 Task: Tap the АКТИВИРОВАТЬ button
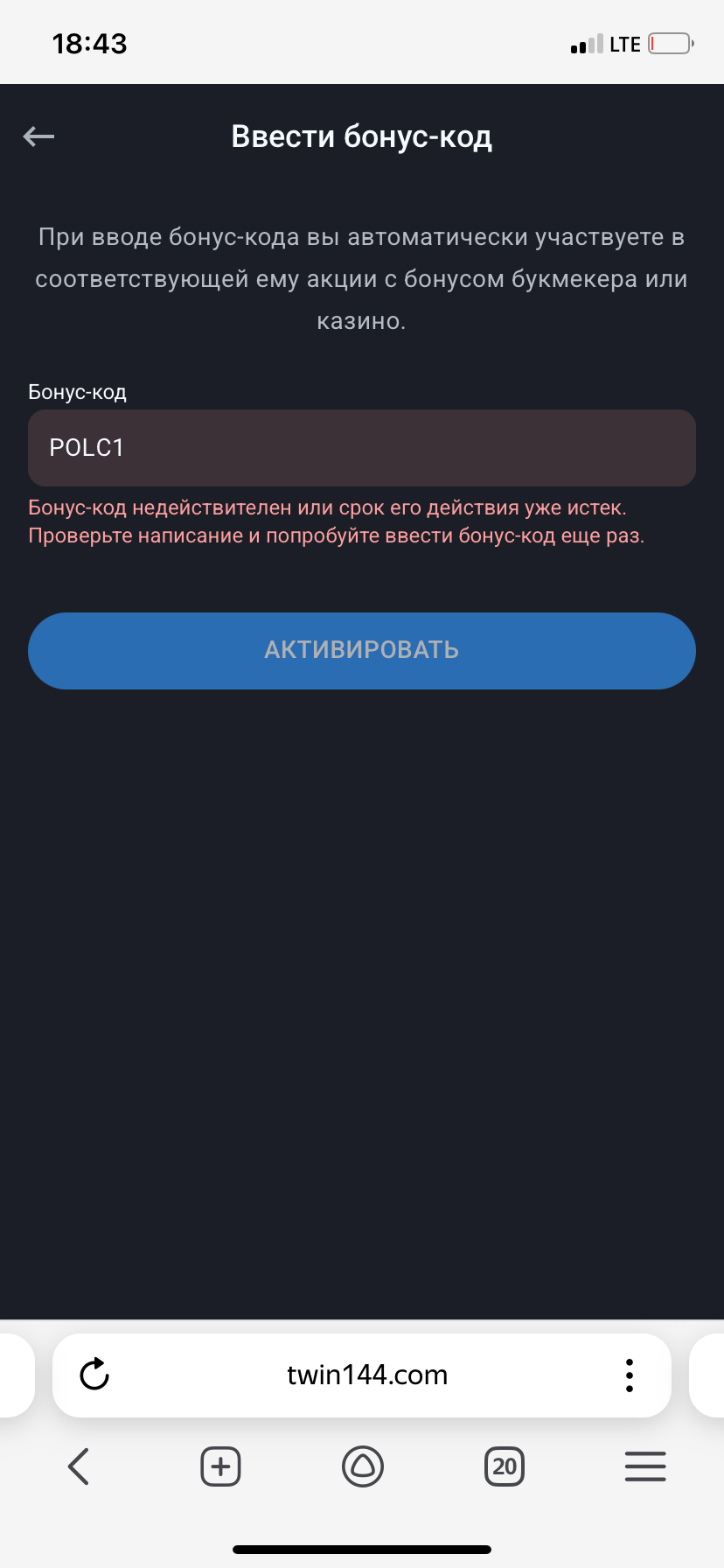(x=361, y=650)
